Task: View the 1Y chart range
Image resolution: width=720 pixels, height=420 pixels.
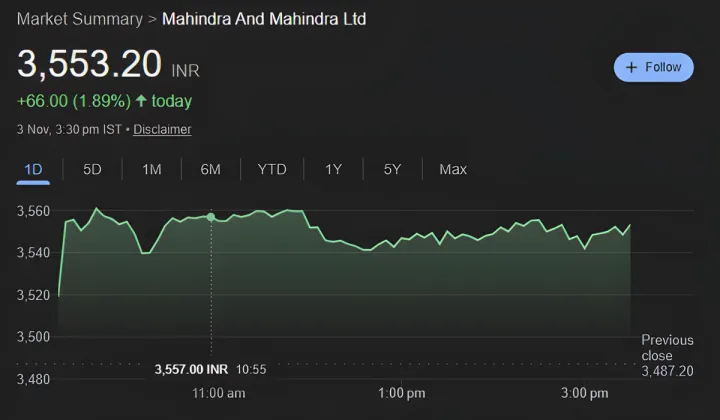Action: (333, 169)
